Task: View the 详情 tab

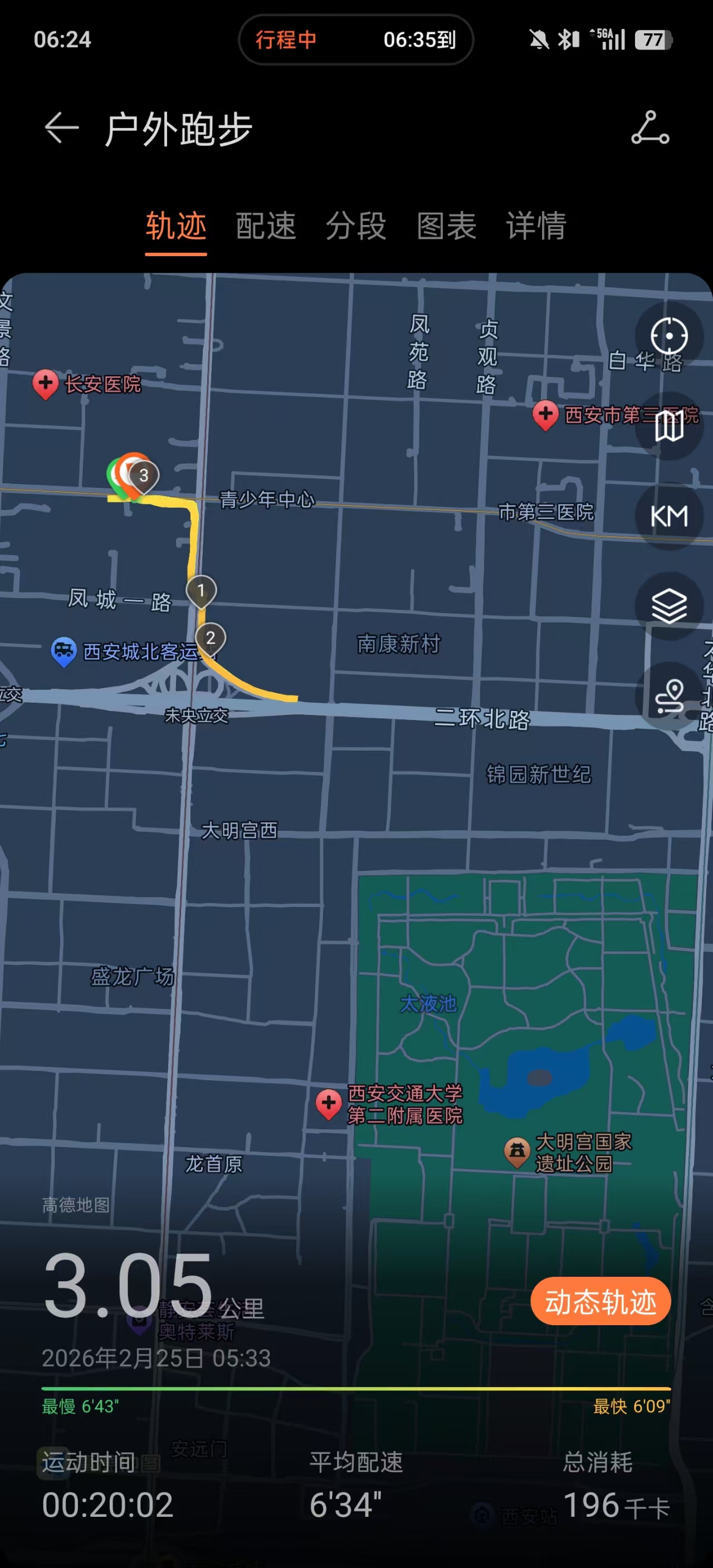Action: pos(536,227)
